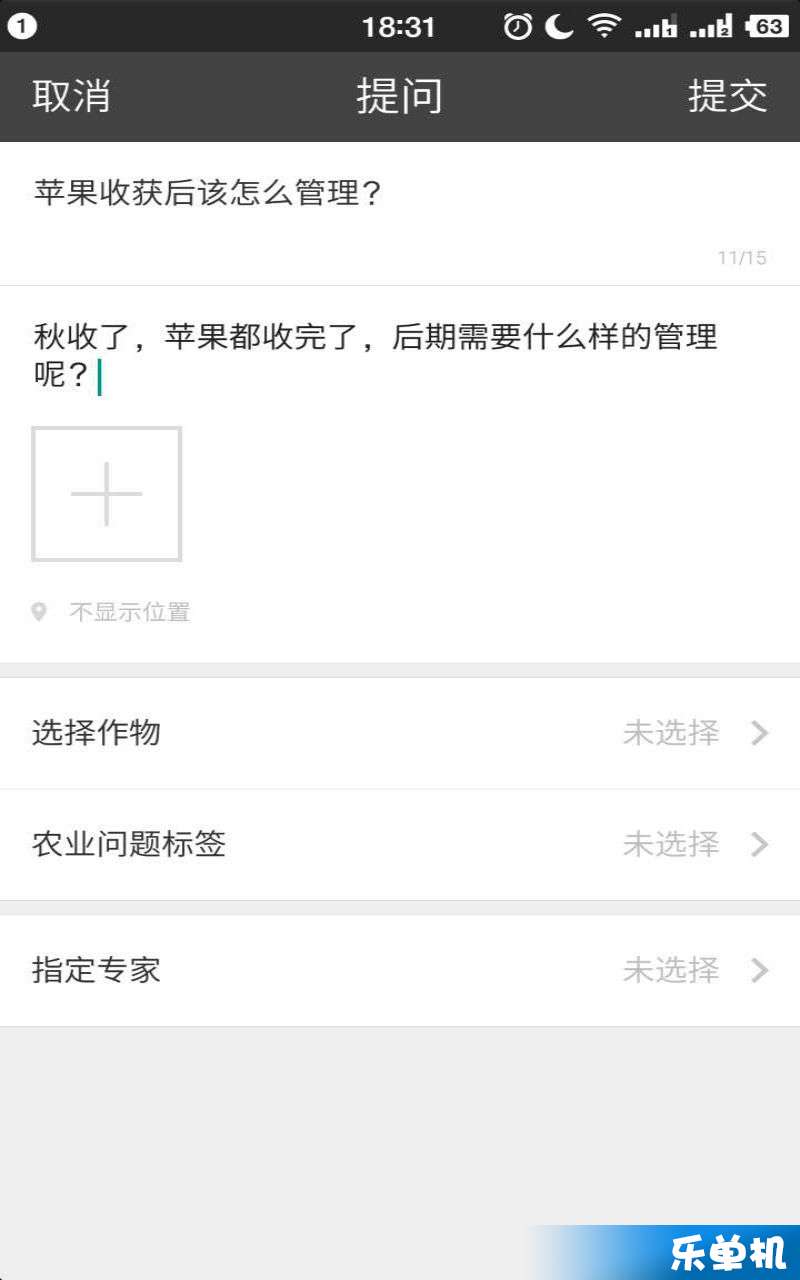Add a photo with the plus box
800x1280 pixels.
[106, 494]
